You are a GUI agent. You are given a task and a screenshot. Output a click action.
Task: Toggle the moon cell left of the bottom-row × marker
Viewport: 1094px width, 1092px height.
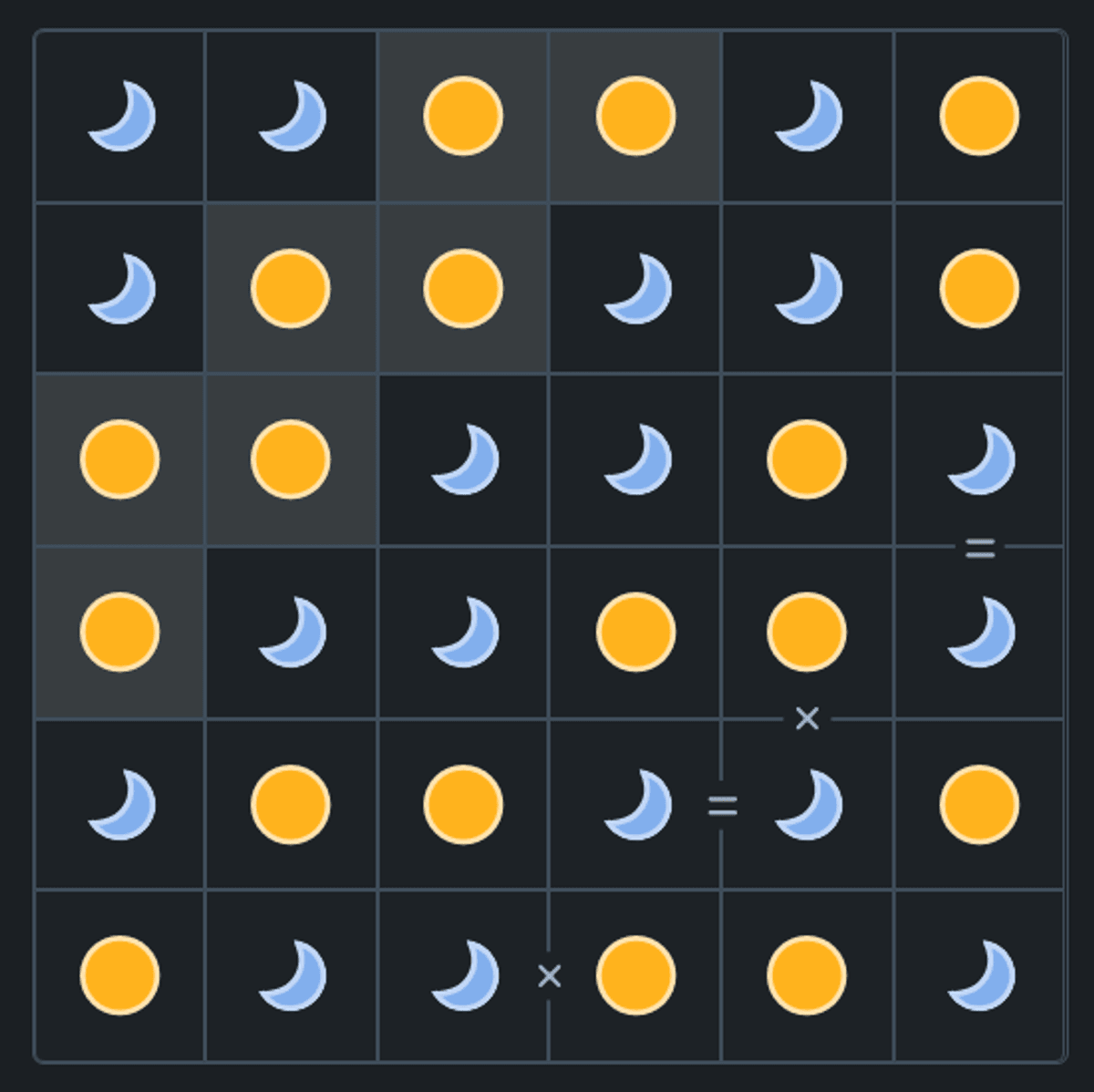coord(463,975)
